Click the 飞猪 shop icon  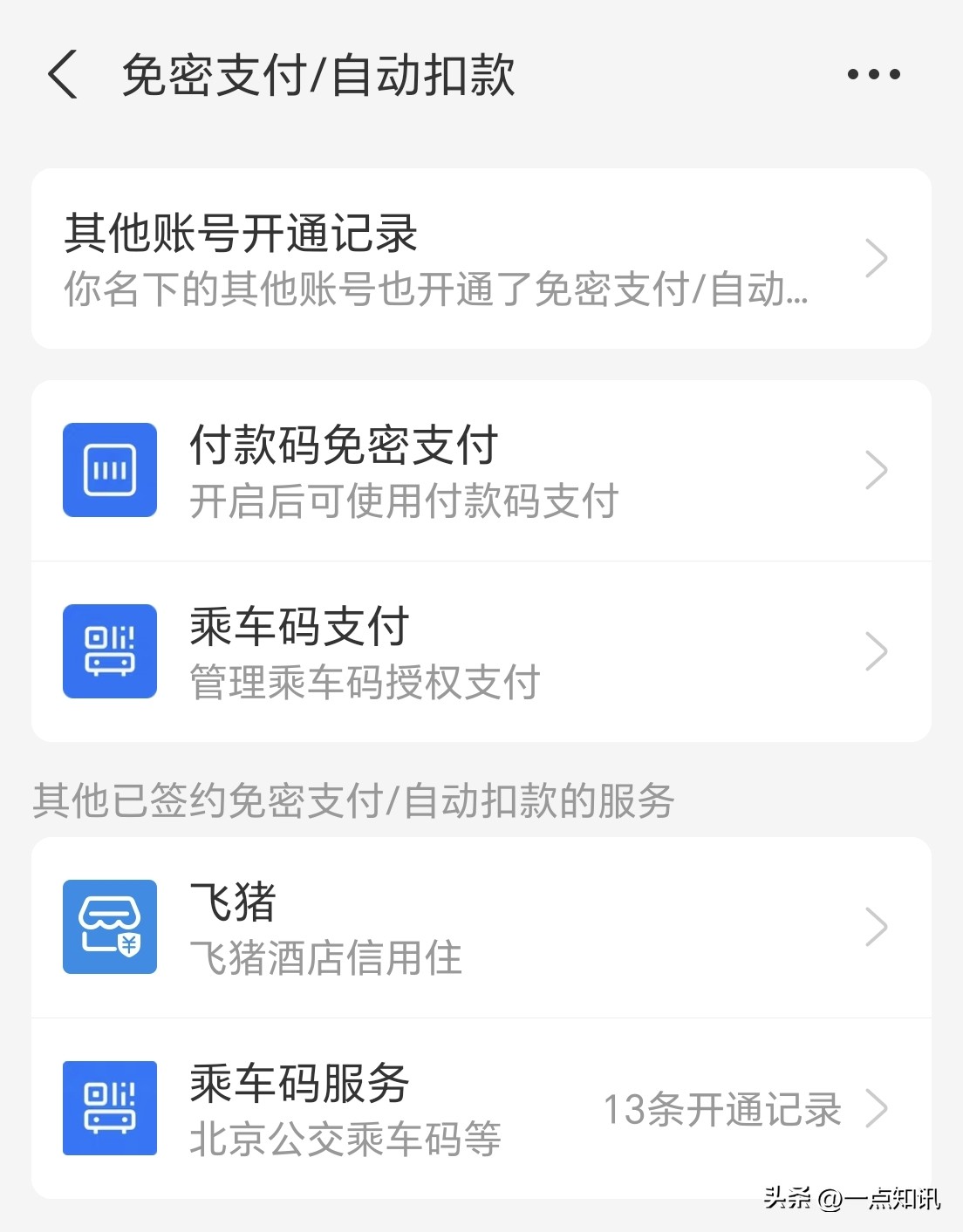click(x=108, y=927)
